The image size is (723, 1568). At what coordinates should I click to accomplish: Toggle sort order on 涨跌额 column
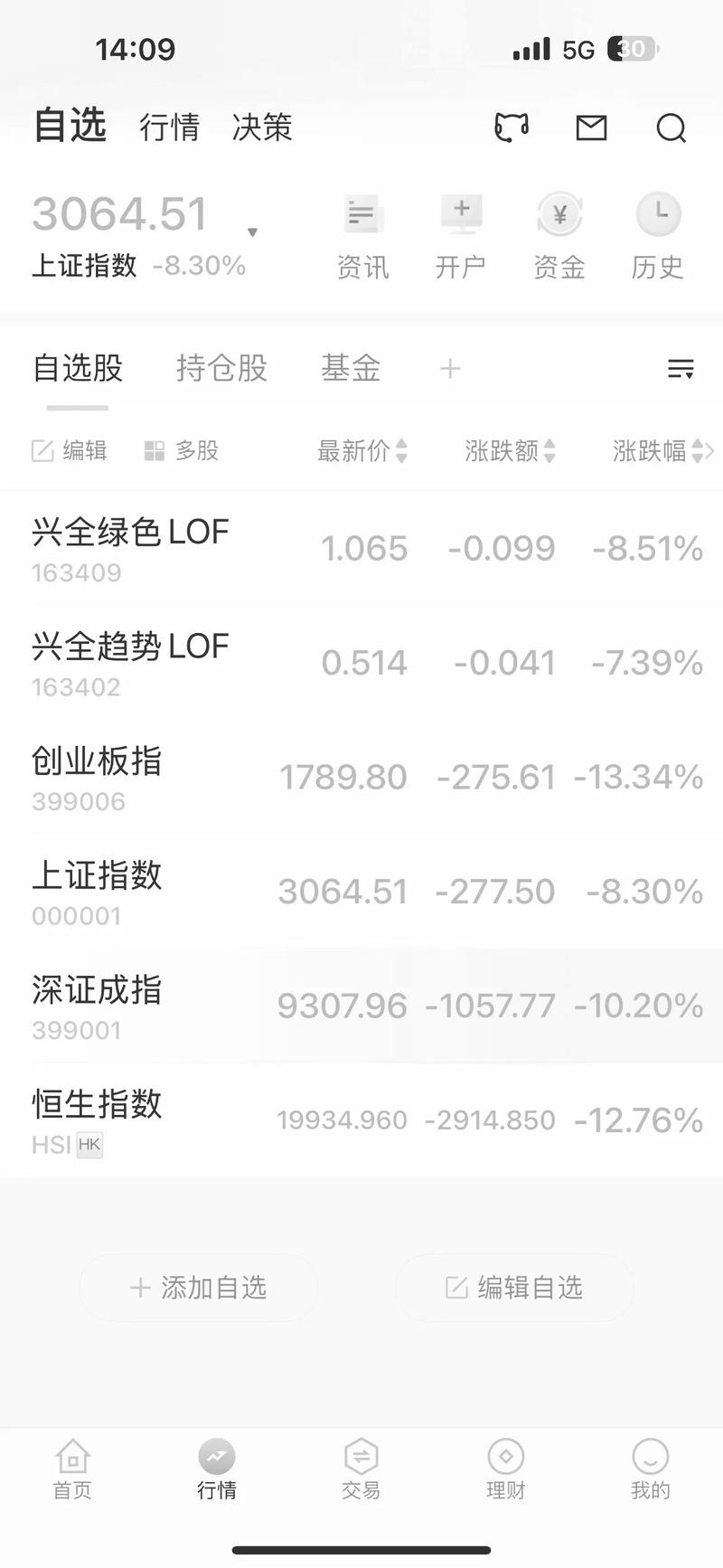508,450
